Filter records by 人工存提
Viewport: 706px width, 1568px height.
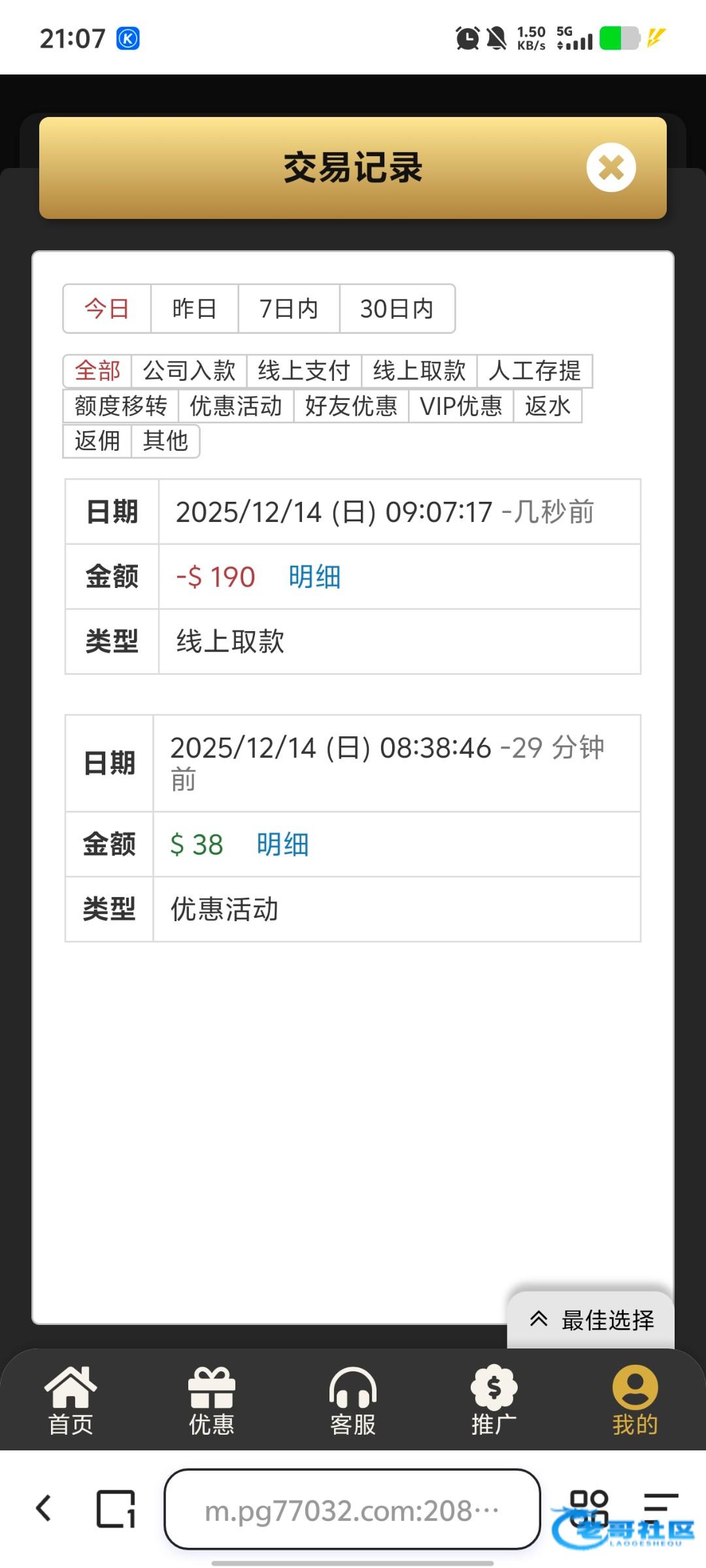point(534,370)
